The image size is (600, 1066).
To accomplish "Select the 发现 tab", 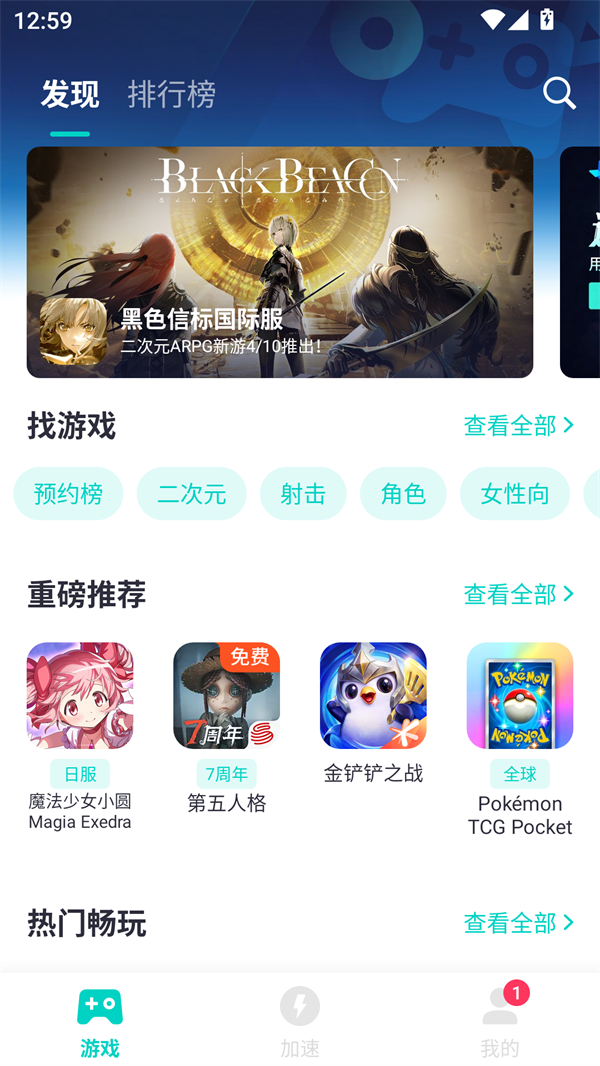I will pos(70,95).
